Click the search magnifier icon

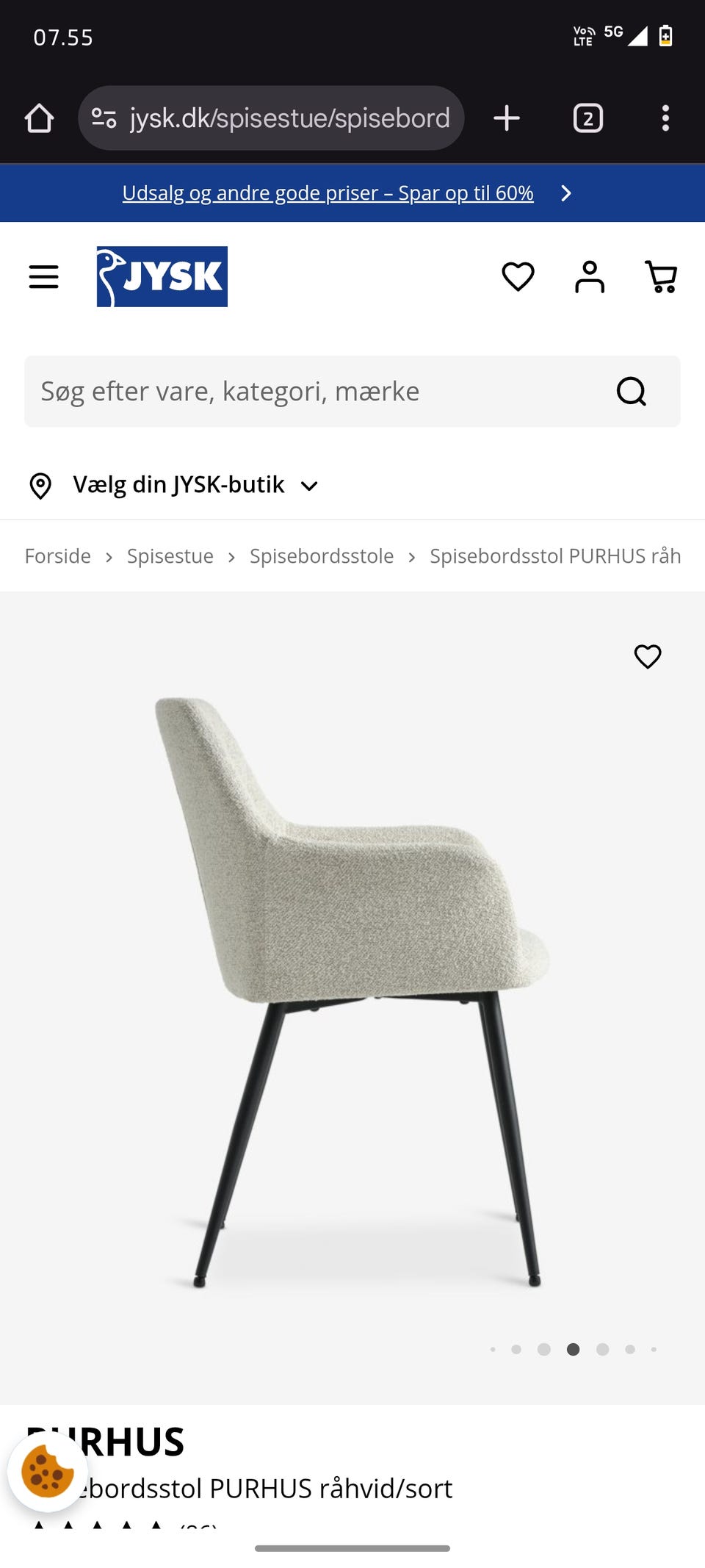coord(632,392)
